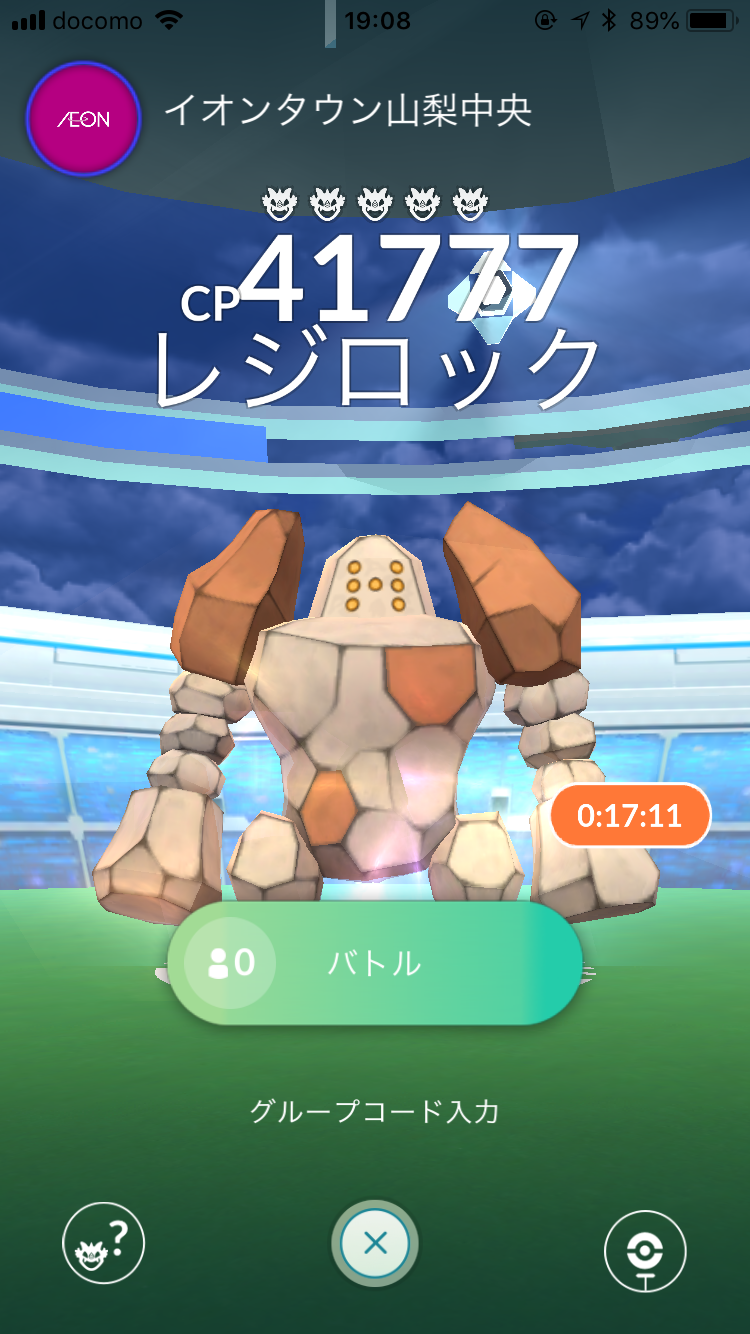This screenshot has height=1334, width=750.
Task: Open the AEON sponsored gym badge
Action: click(x=83, y=119)
